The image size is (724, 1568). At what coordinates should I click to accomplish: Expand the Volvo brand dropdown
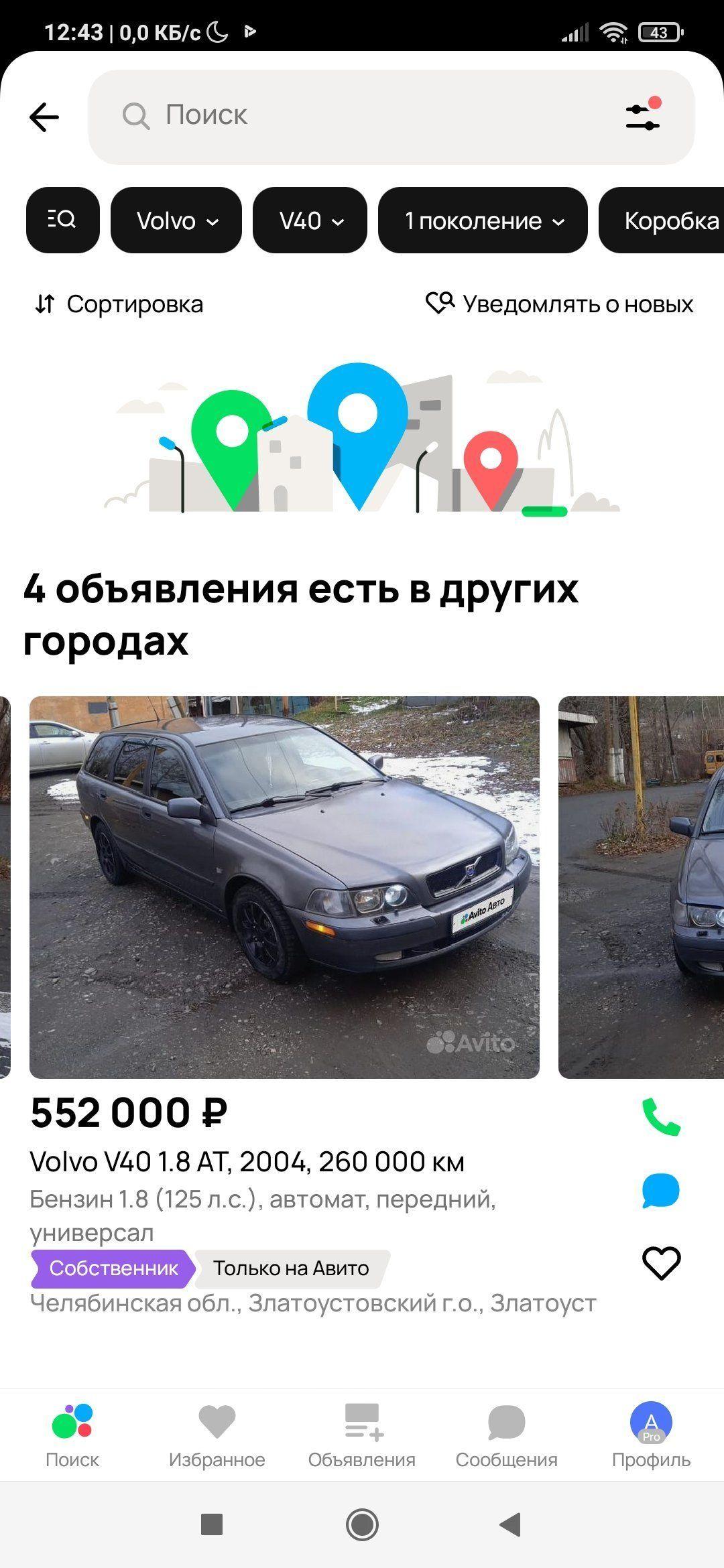176,220
